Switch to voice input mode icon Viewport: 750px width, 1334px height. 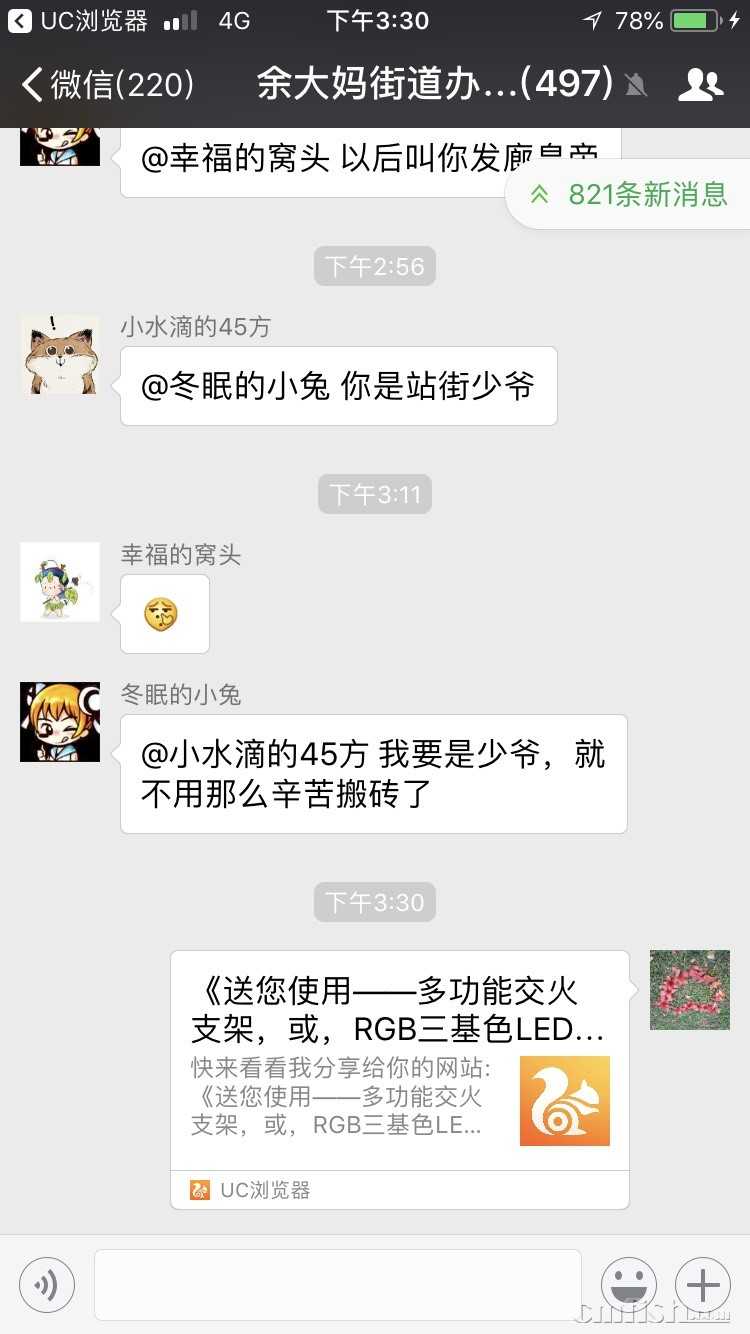point(47,1285)
